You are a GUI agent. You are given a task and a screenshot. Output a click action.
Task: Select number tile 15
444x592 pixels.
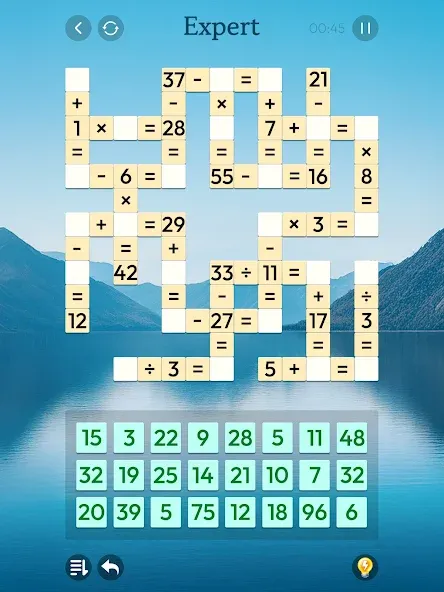coord(91,438)
